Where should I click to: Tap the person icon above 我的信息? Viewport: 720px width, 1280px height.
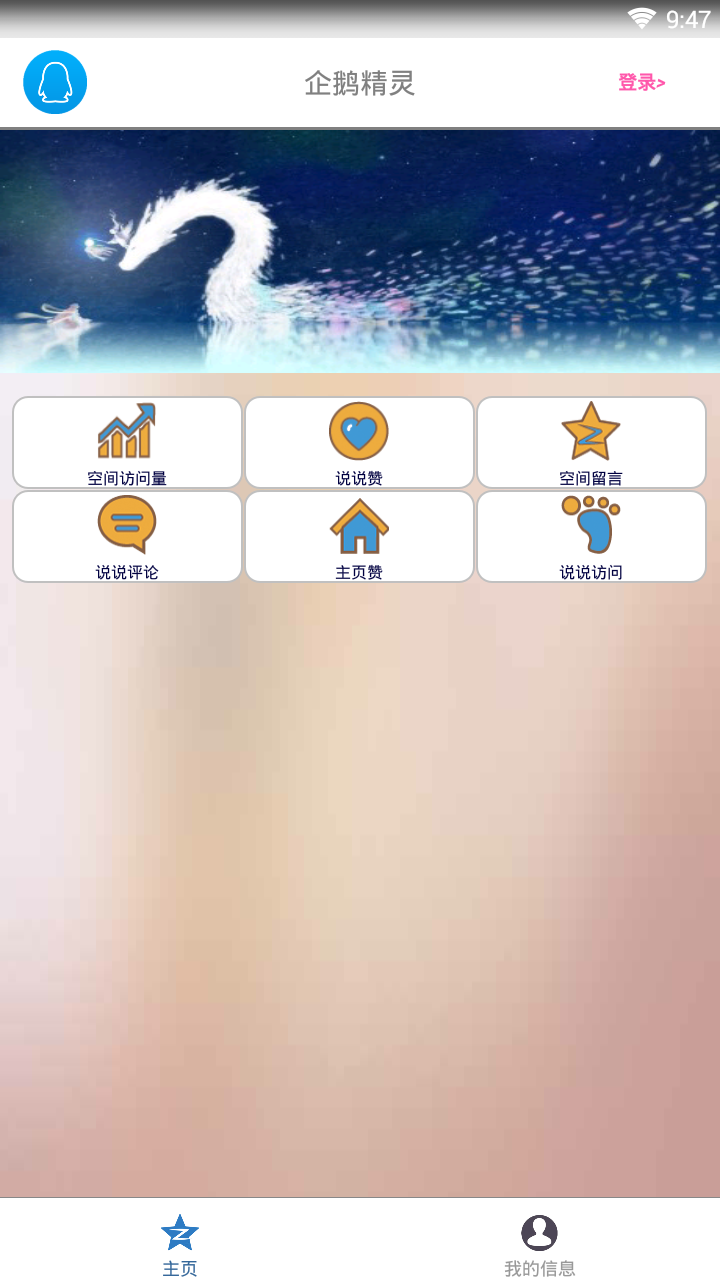coord(540,1233)
